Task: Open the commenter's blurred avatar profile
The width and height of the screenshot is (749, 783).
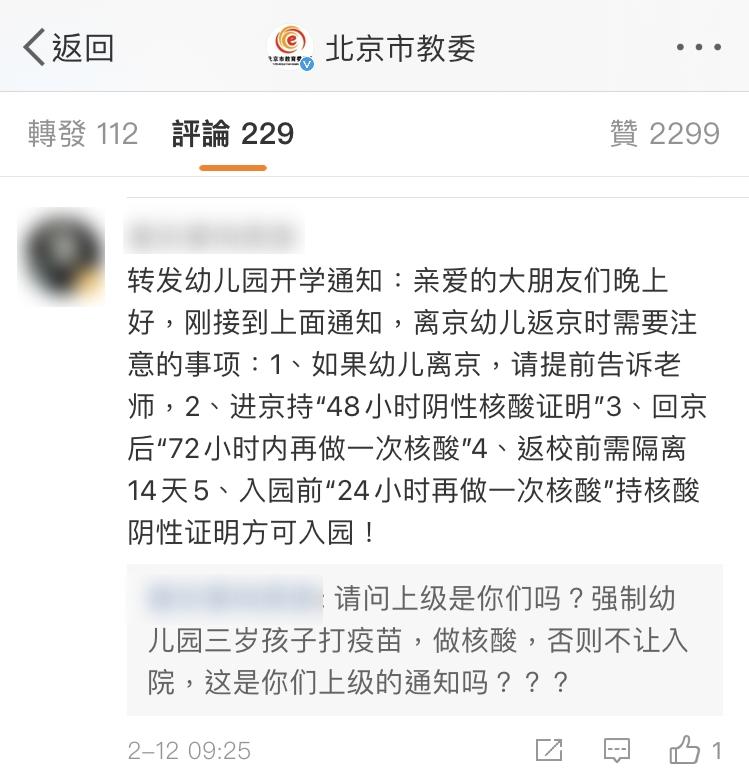Action: coord(62,257)
